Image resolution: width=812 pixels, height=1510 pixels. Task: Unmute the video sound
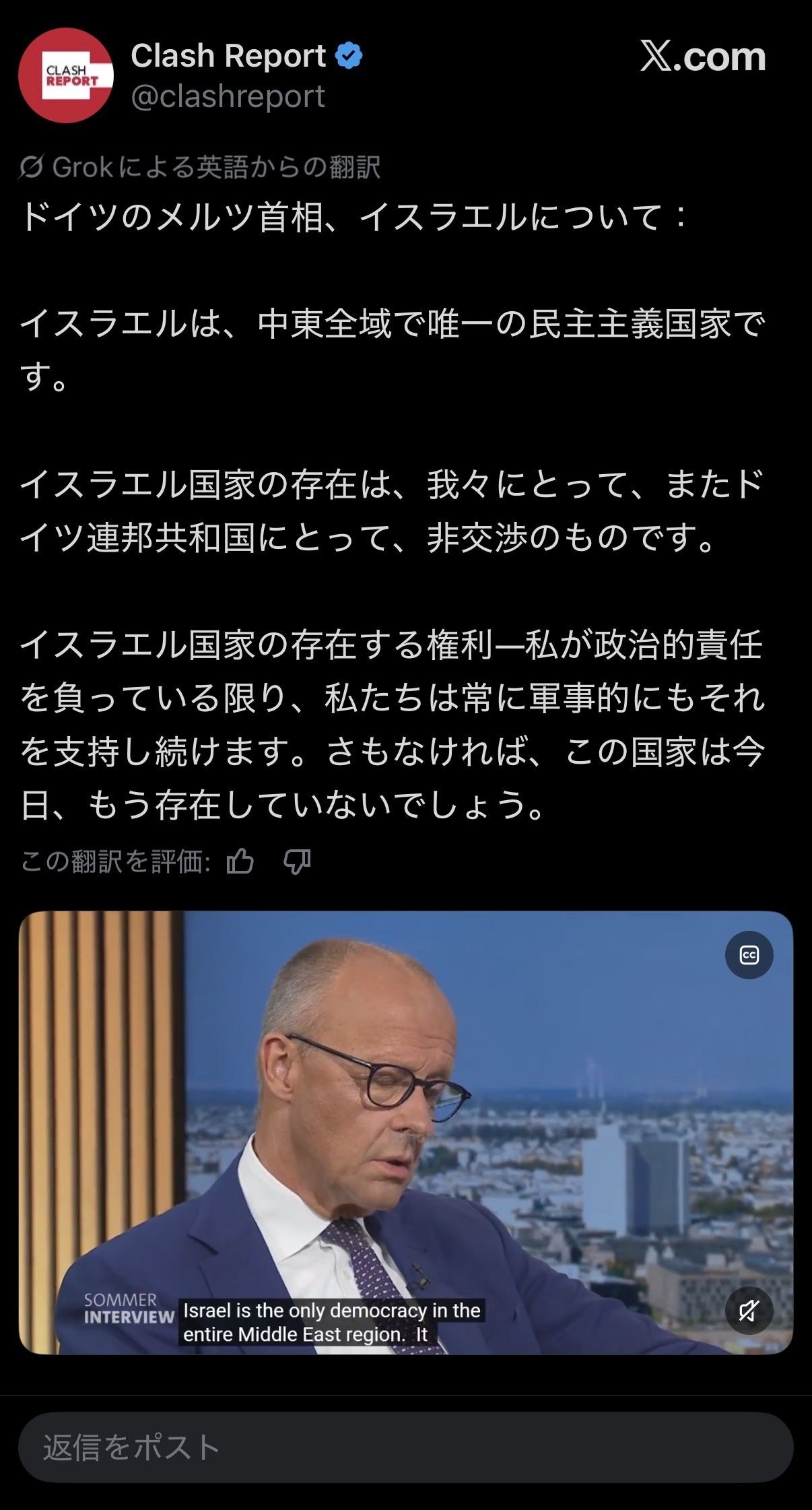point(749,1310)
